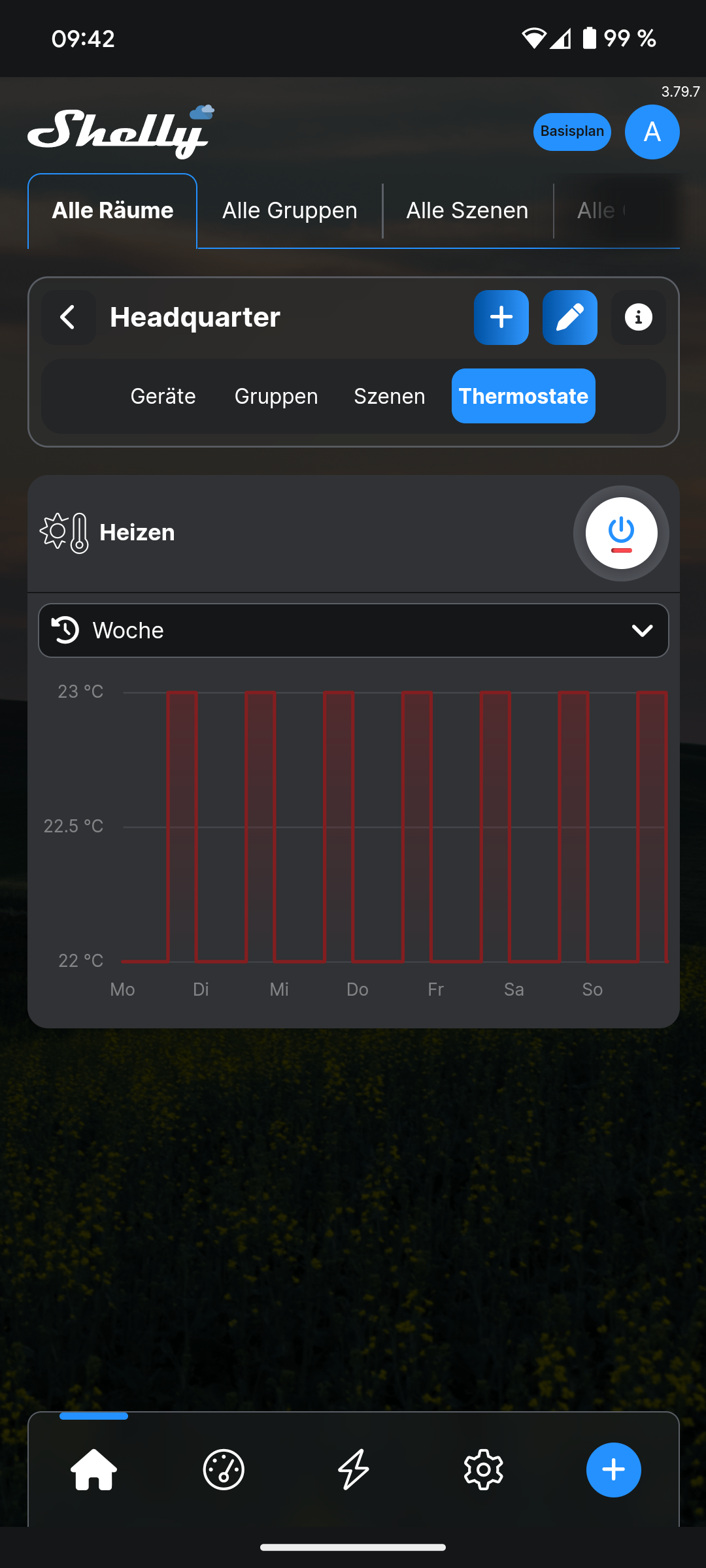Open the account avatar A
Screen dimensions: 706x1568
(x=652, y=132)
